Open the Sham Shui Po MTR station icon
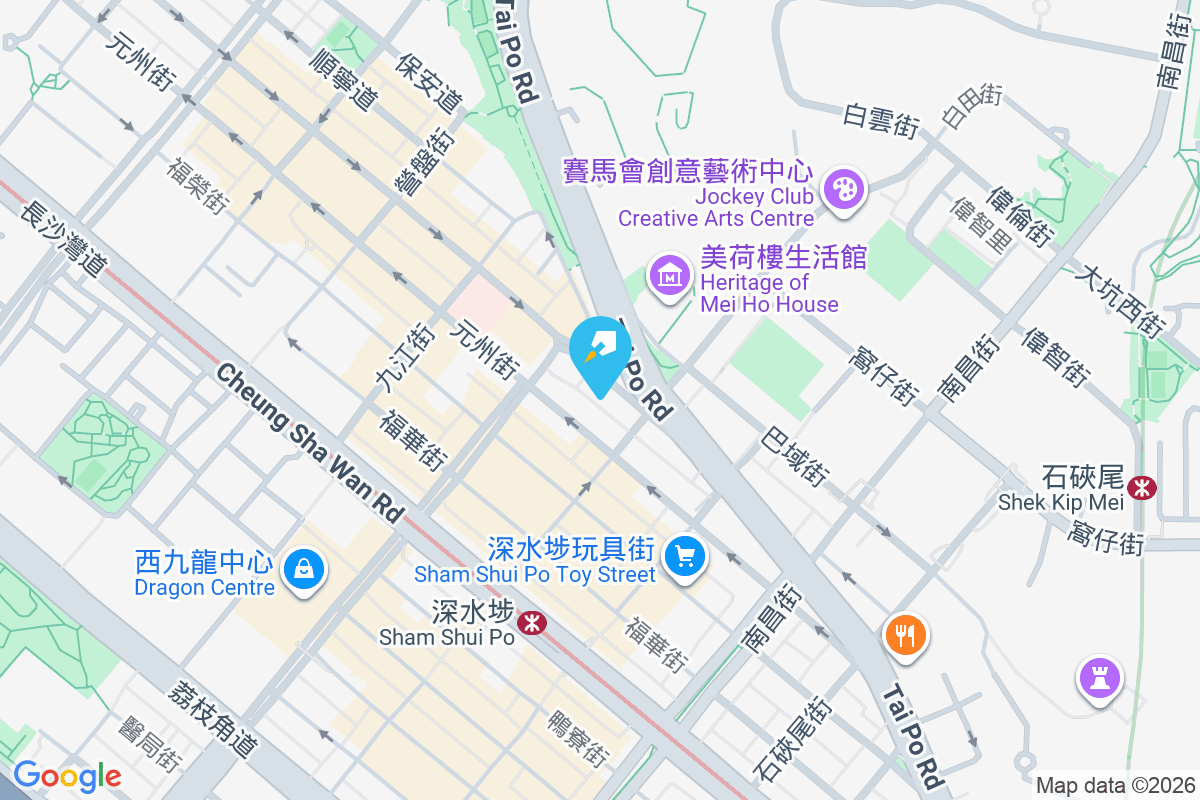 pyautogui.click(x=530, y=624)
